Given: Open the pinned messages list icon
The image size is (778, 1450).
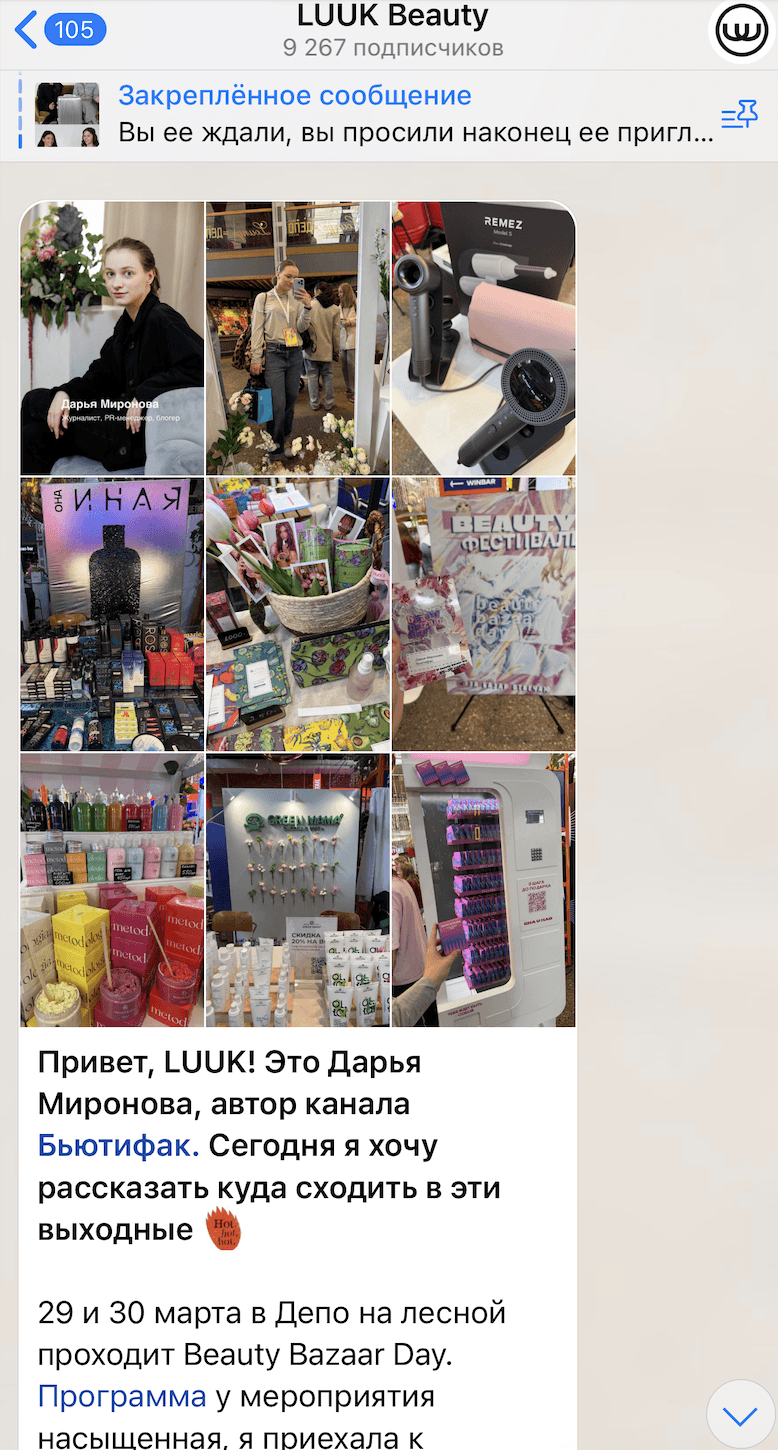Looking at the screenshot, I should [739, 116].
